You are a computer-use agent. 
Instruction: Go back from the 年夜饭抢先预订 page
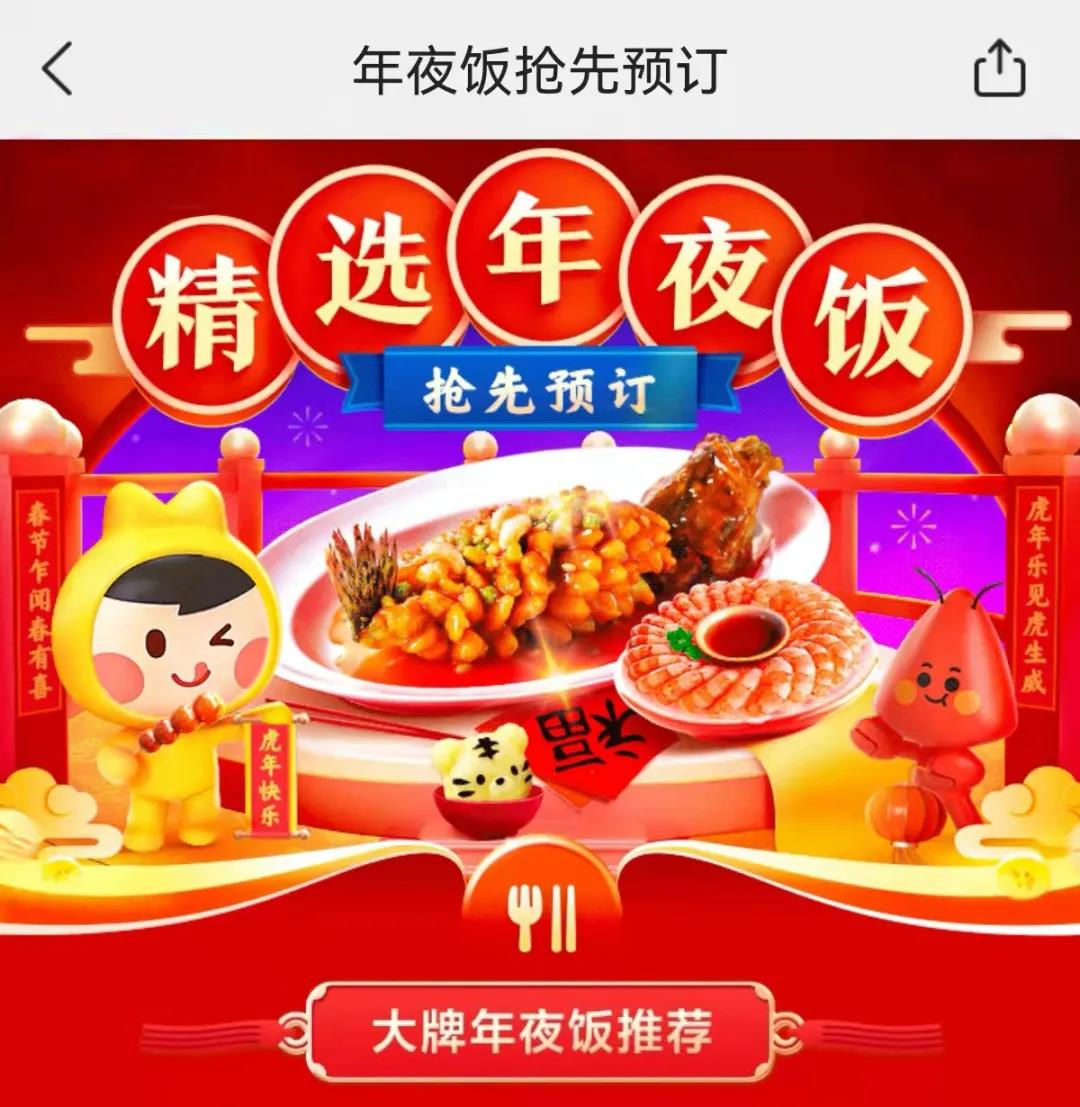[x=57, y=70]
